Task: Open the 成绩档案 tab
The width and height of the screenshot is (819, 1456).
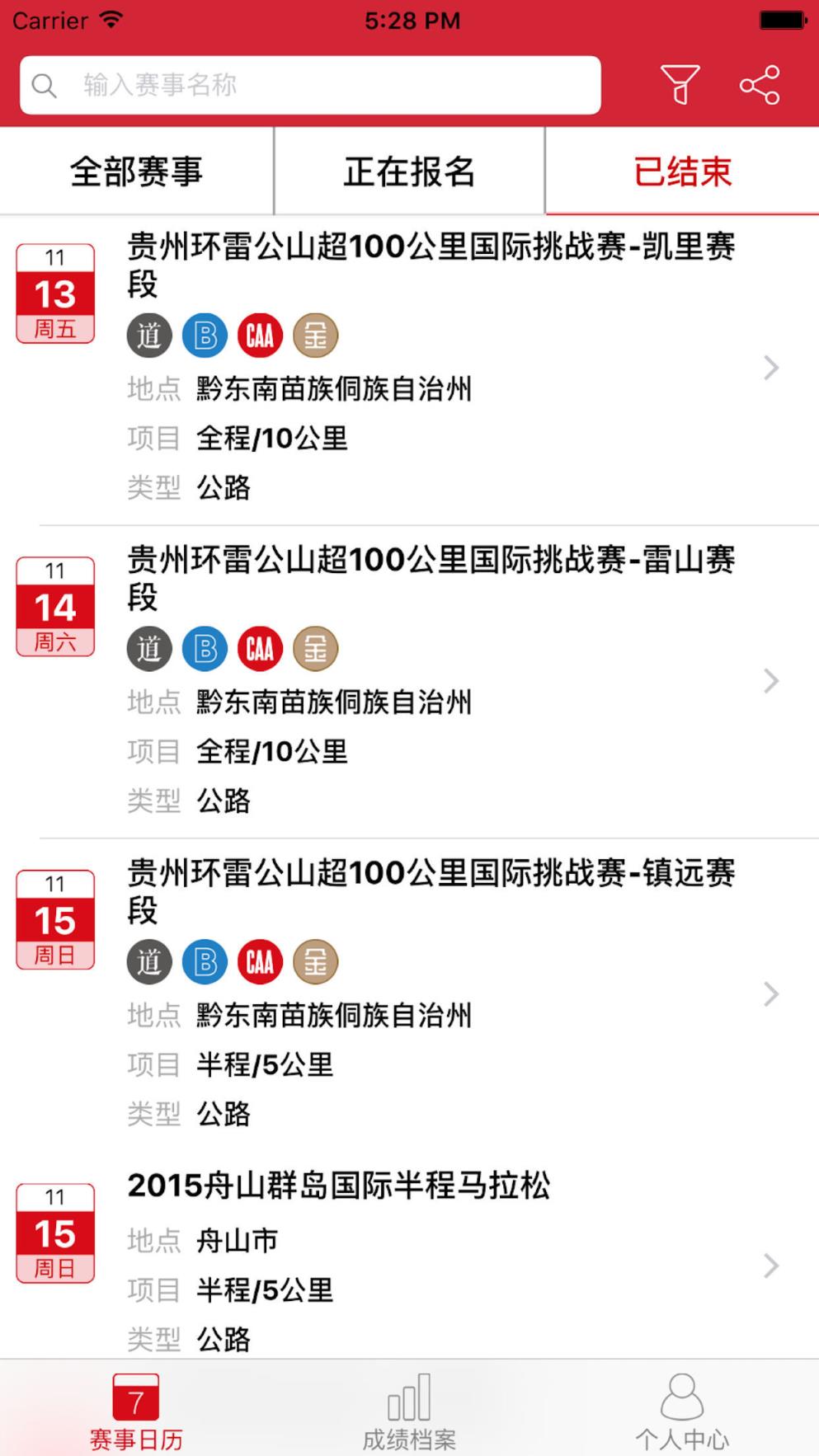Action: (409, 1410)
